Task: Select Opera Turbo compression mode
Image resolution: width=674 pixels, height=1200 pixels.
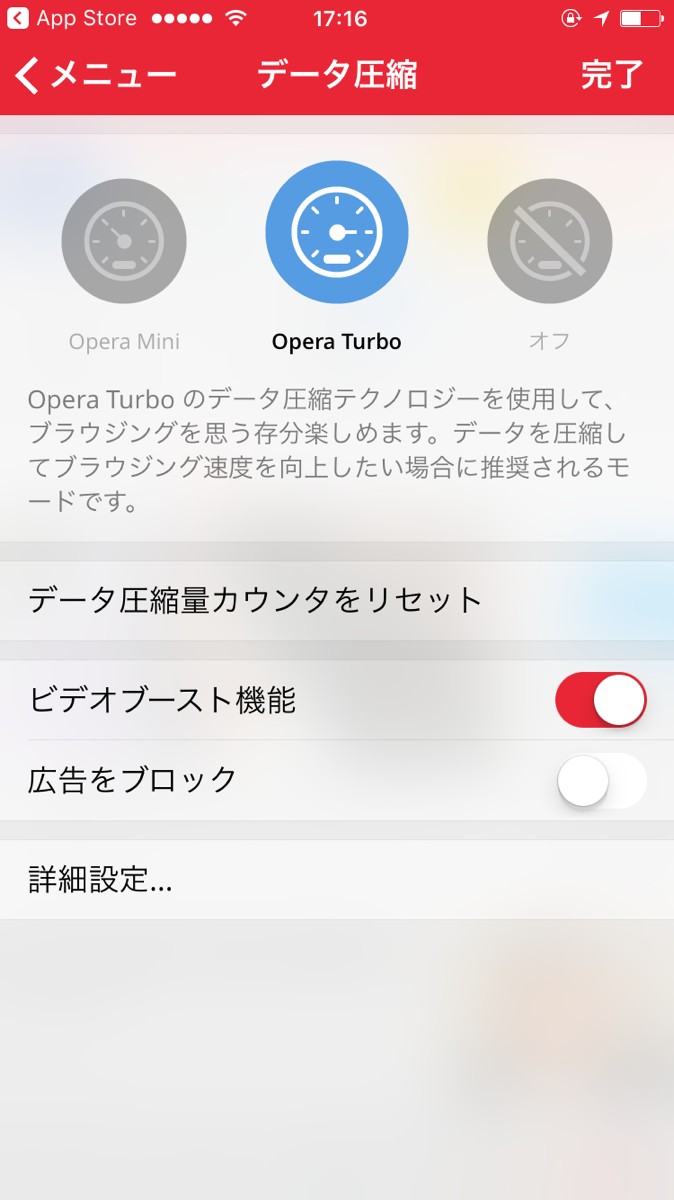Action: 336,232
